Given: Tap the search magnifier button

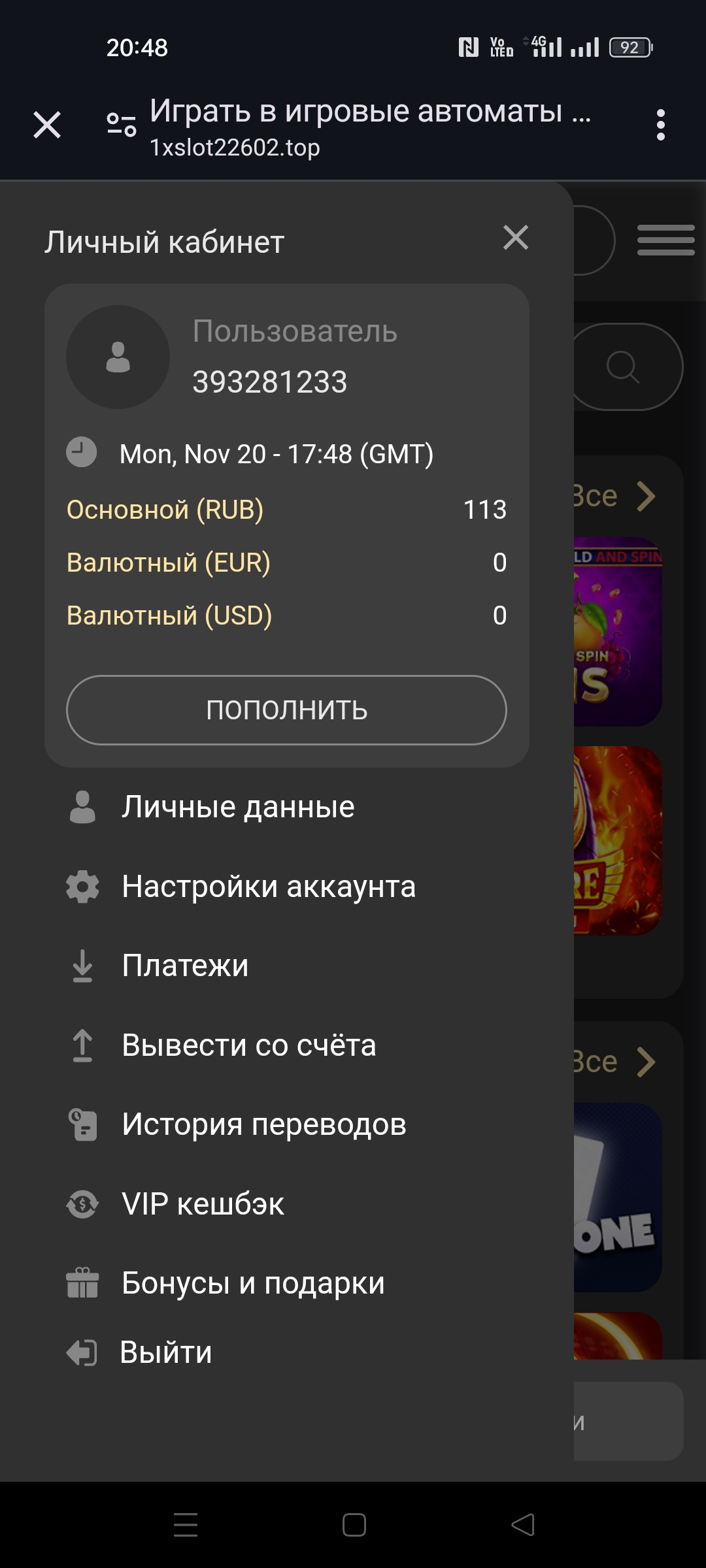Looking at the screenshot, I should [623, 367].
